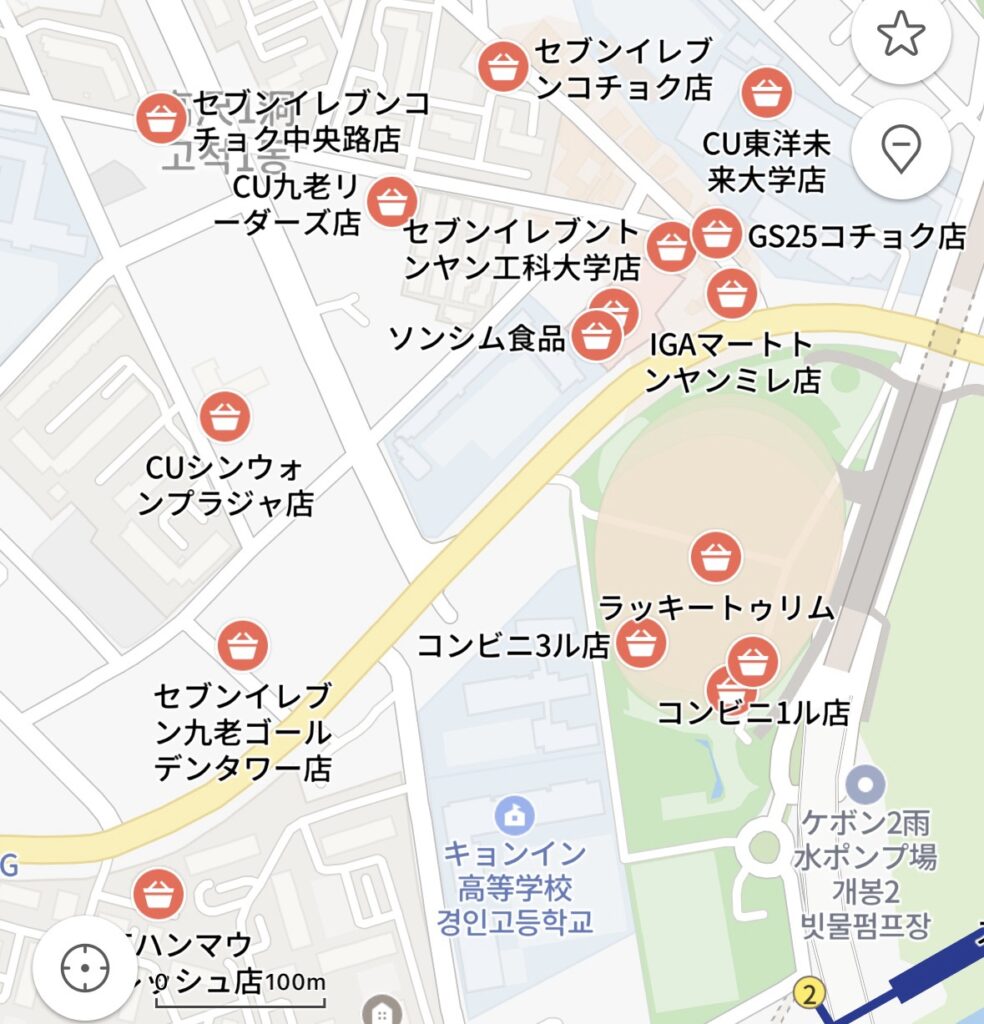The image size is (984, 1024).
Task: Select the CUシンウォンプラジャ店 marker
Action: 225,417
